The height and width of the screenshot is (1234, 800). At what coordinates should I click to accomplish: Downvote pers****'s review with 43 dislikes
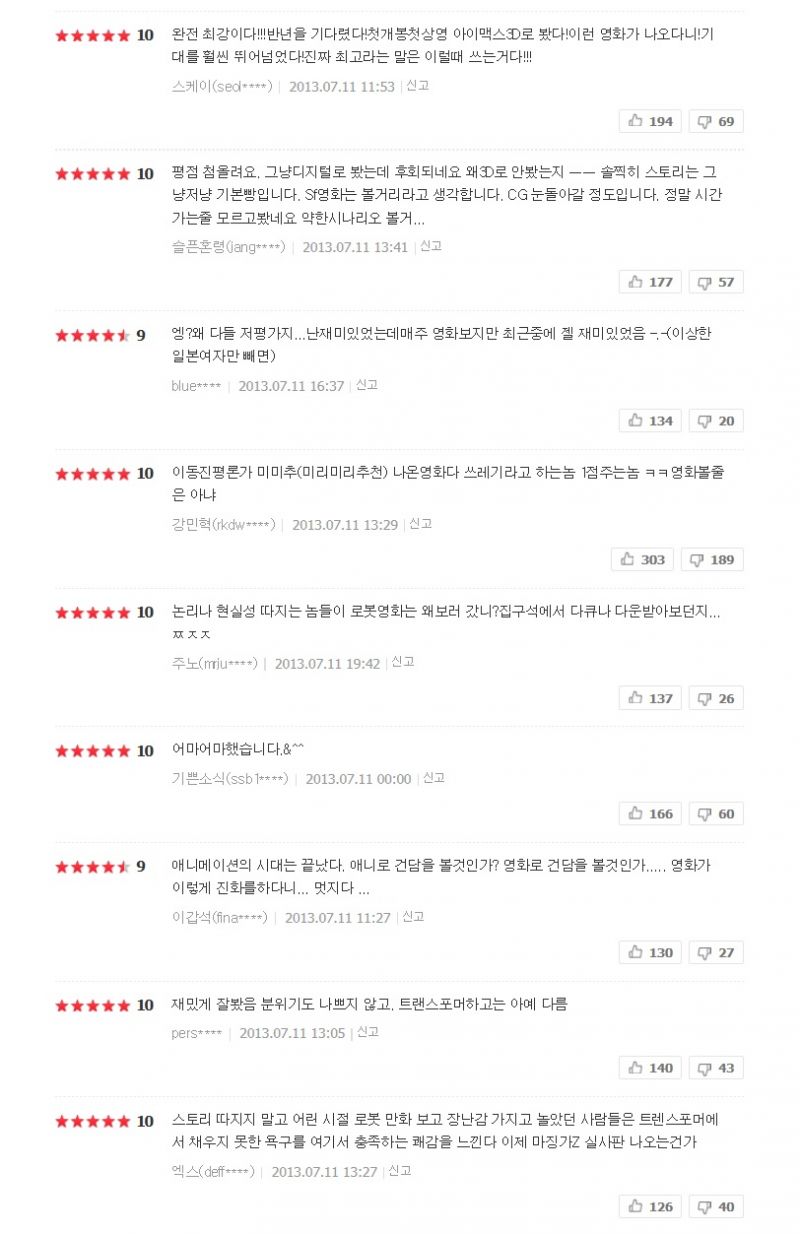(x=716, y=1068)
